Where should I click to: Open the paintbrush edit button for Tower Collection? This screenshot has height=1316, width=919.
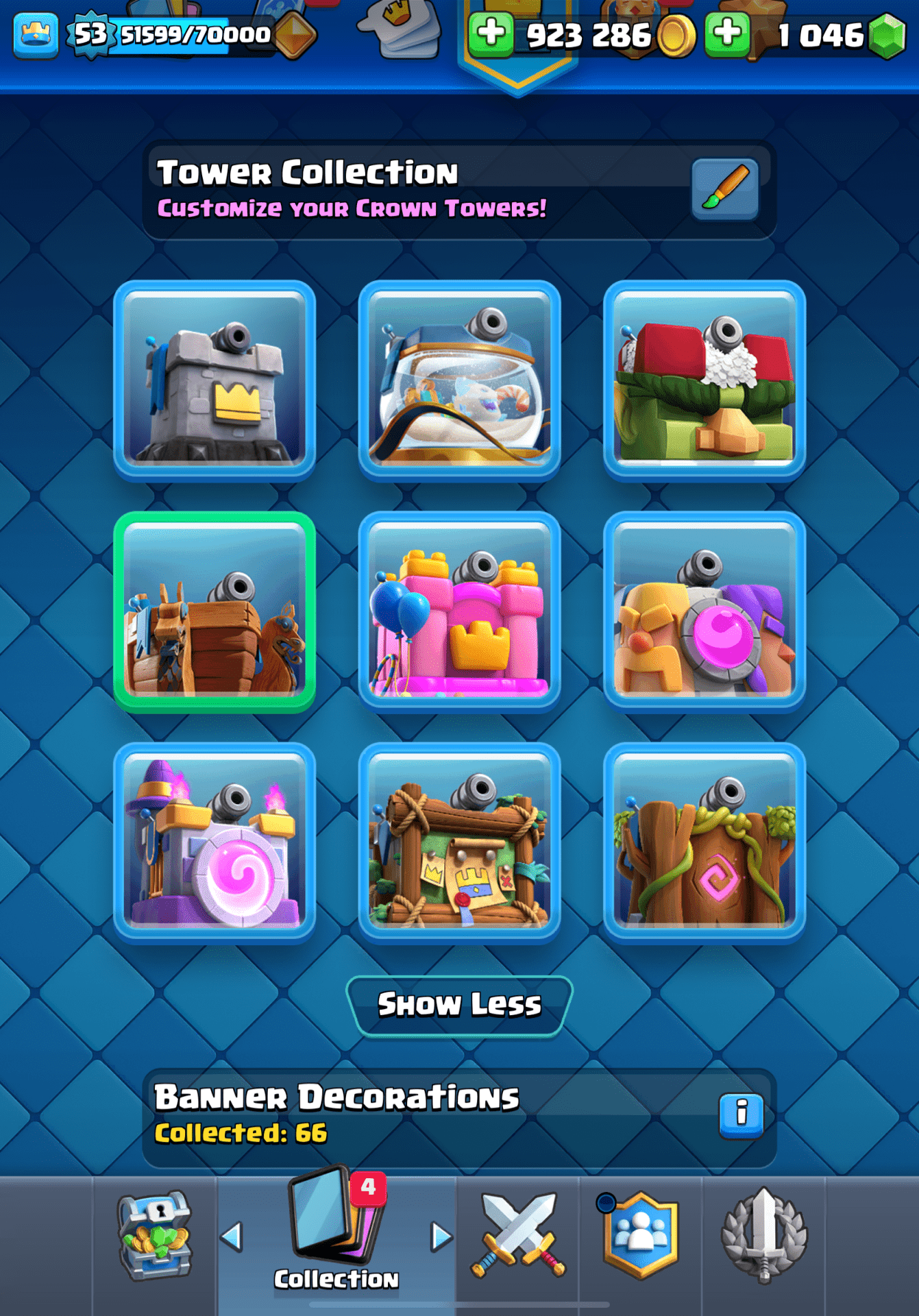coord(724,188)
